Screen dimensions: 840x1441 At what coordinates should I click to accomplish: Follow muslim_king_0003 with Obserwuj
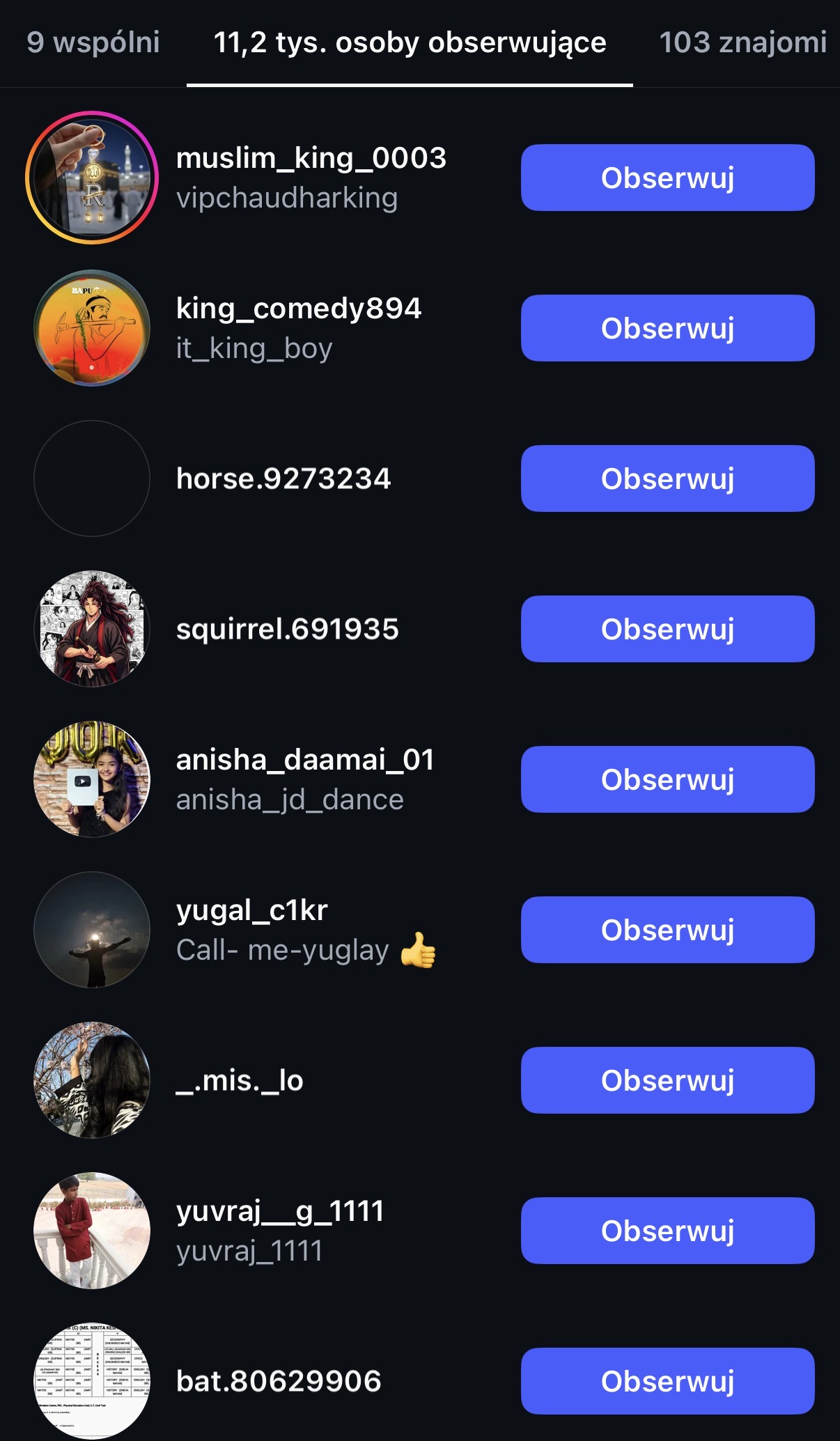click(x=667, y=178)
